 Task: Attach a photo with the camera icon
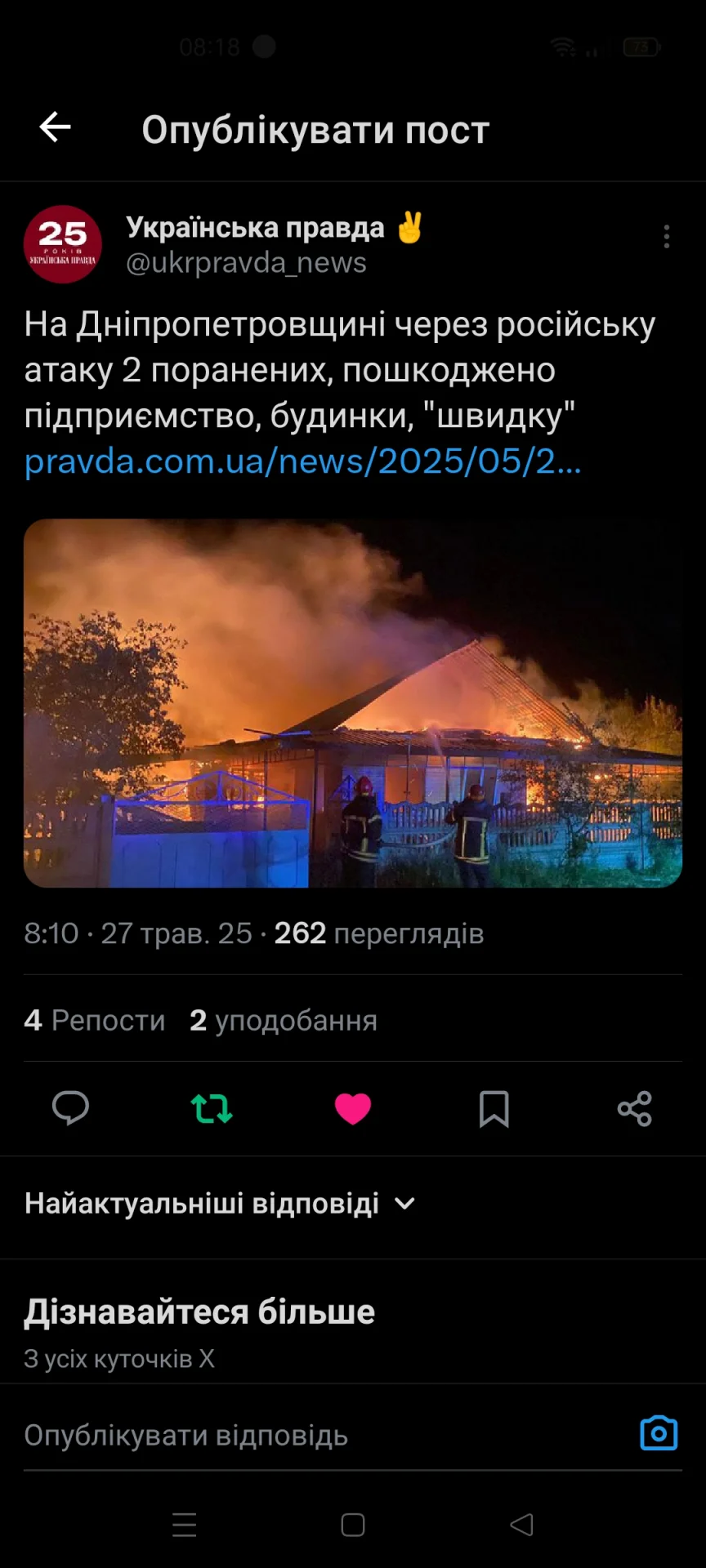click(x=659, y=1433)
